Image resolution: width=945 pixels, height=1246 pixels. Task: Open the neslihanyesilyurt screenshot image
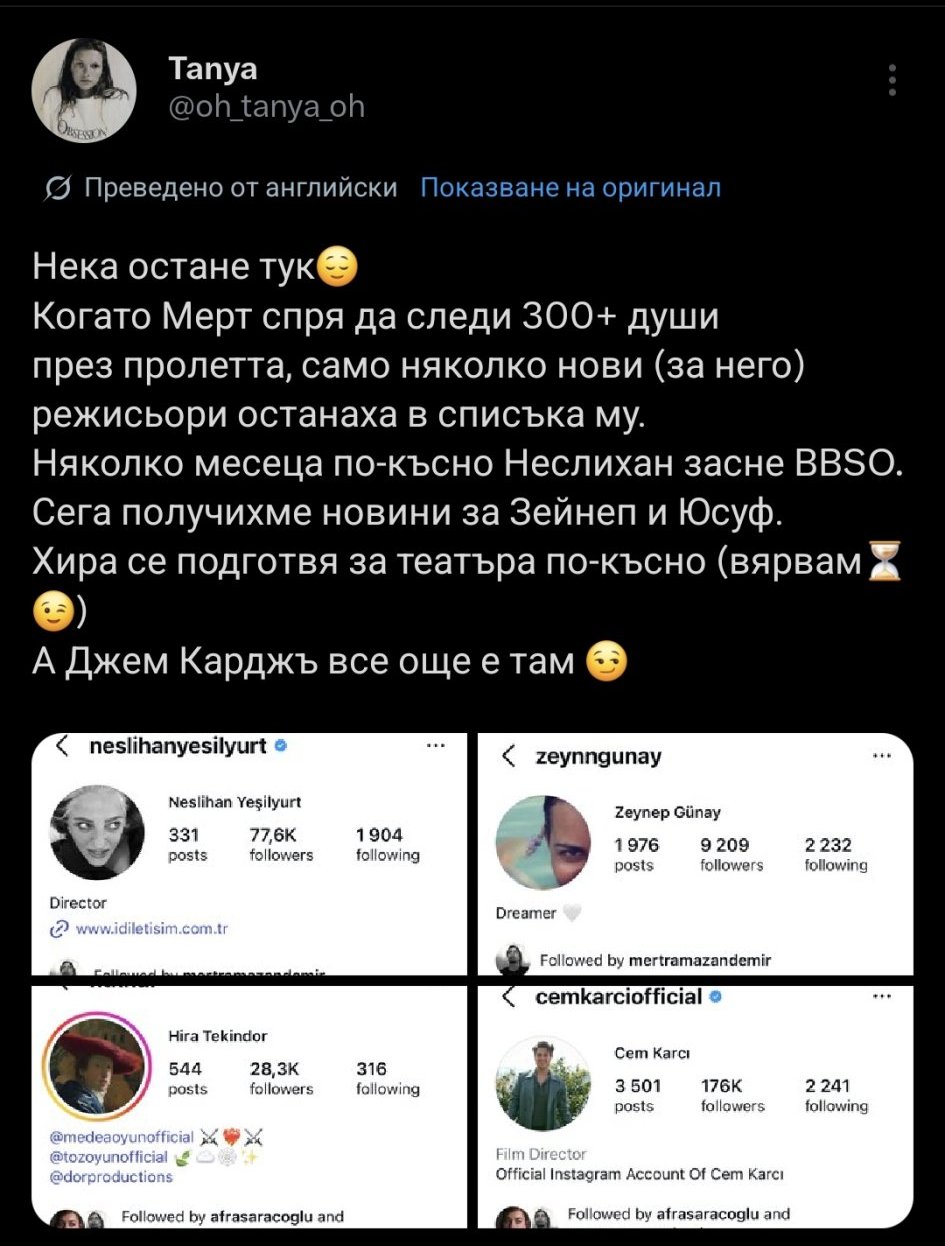(x=250, y=854)
